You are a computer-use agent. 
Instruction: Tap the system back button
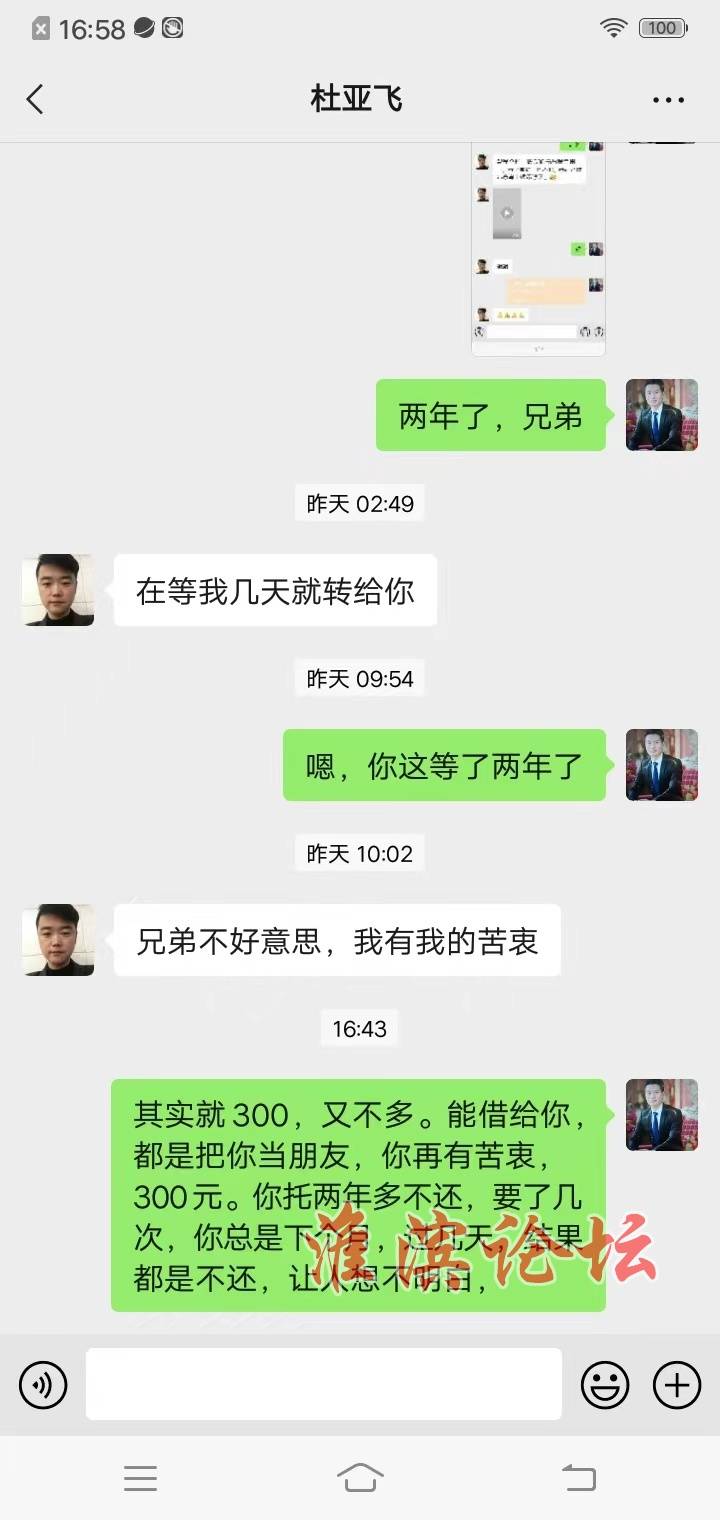[578, 1477]
